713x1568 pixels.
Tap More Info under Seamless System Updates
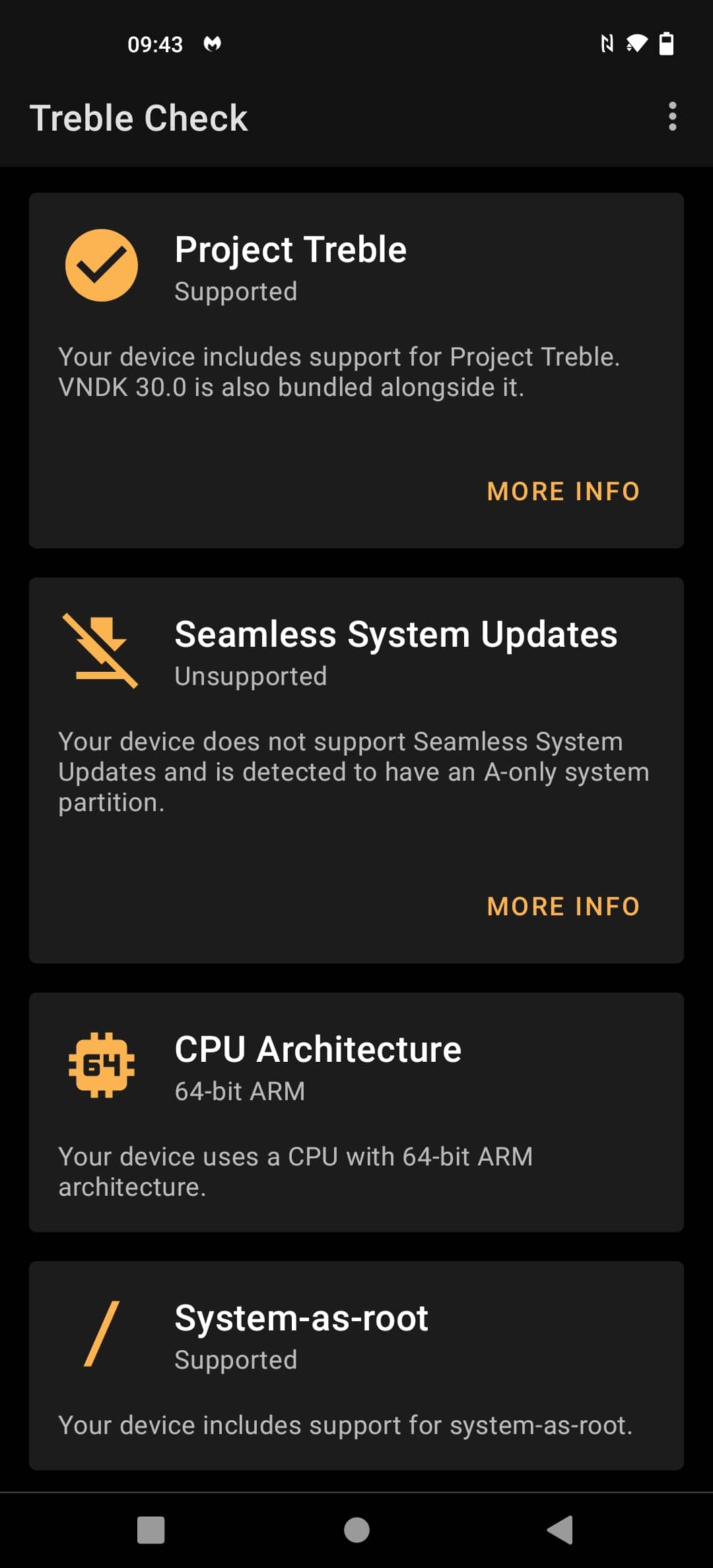(564, 906)
